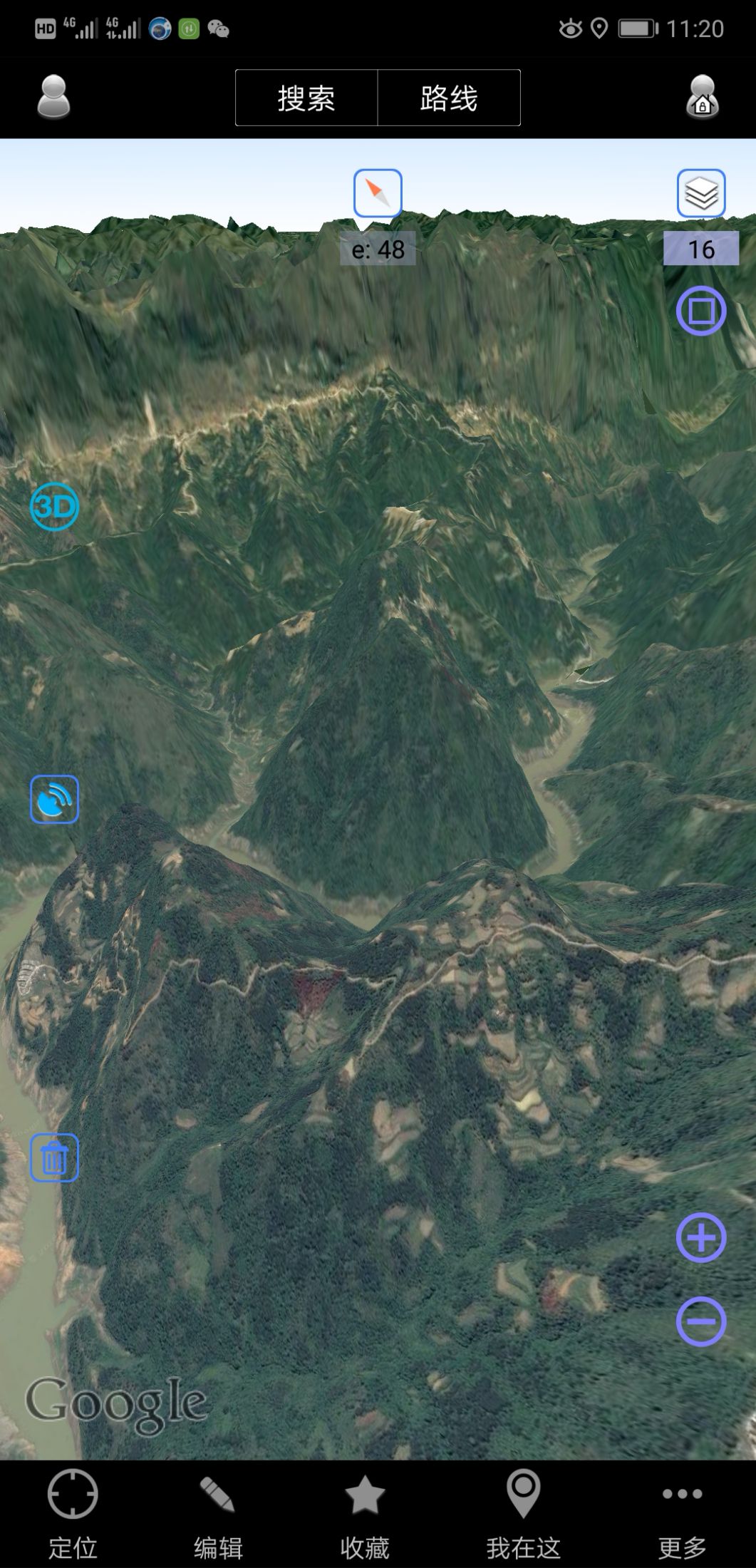Zoom out with the minus button
This screenshot has height=1568, width=756.
pyautogui.click(x=701, y=1322)
